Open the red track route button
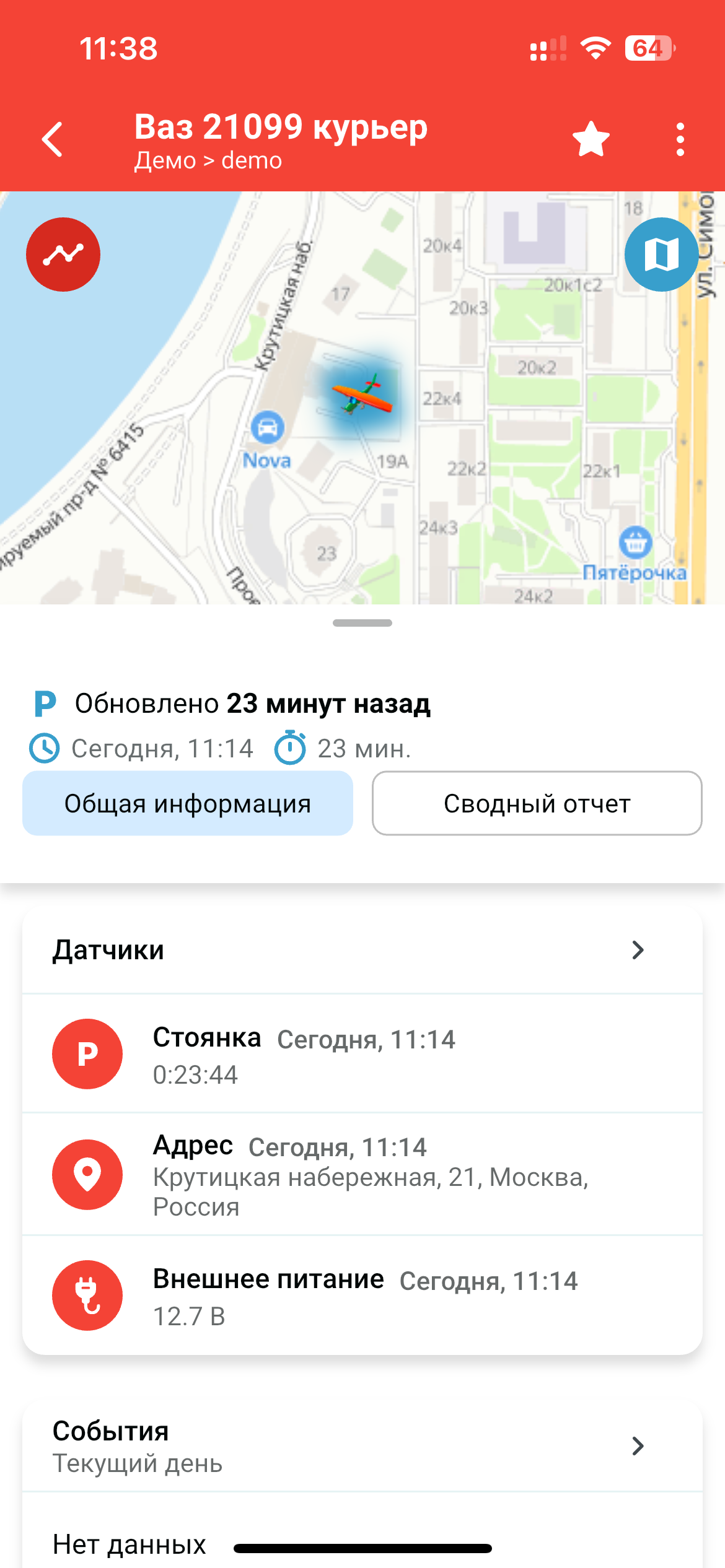Viewport: 725px width, 1568px height. (x=63, y=255)
